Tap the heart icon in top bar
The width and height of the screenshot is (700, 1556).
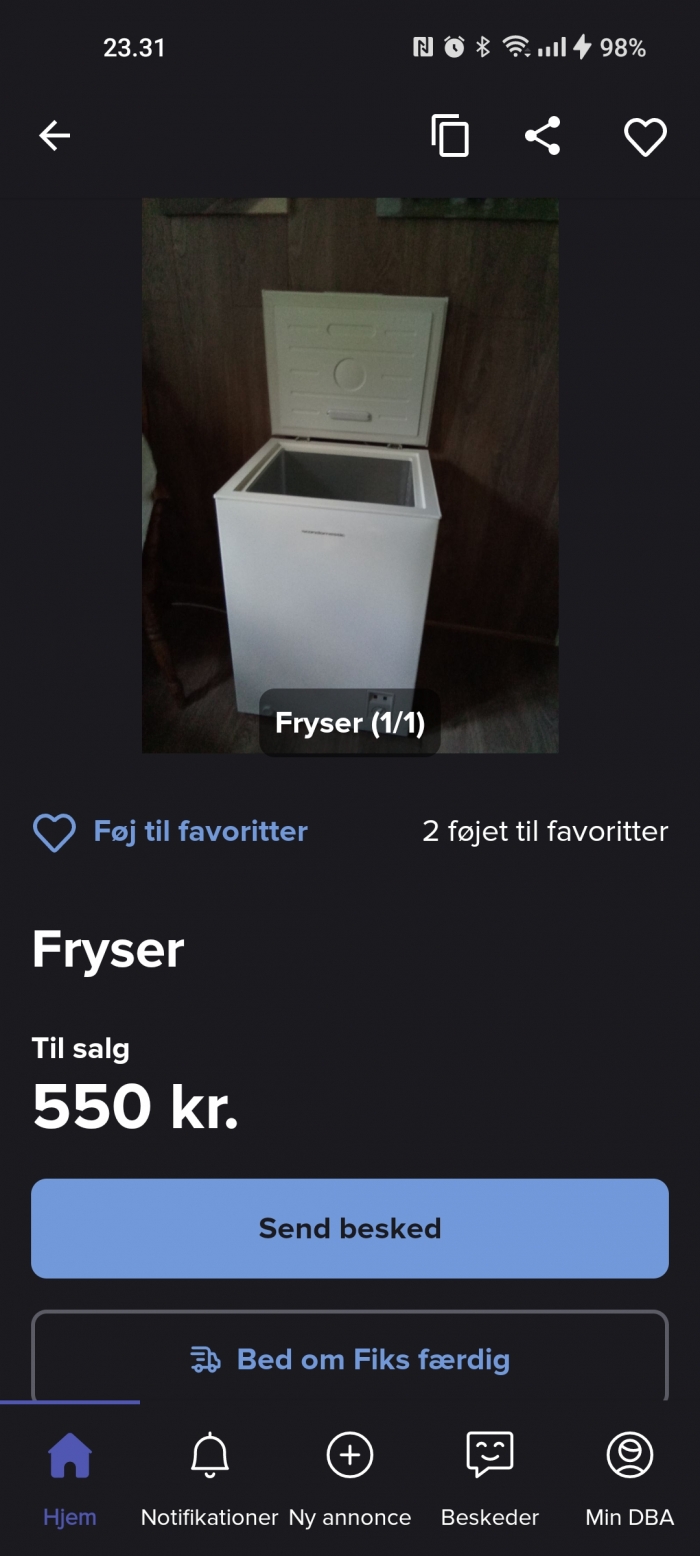pyautogui.click(x=645, y=137)
